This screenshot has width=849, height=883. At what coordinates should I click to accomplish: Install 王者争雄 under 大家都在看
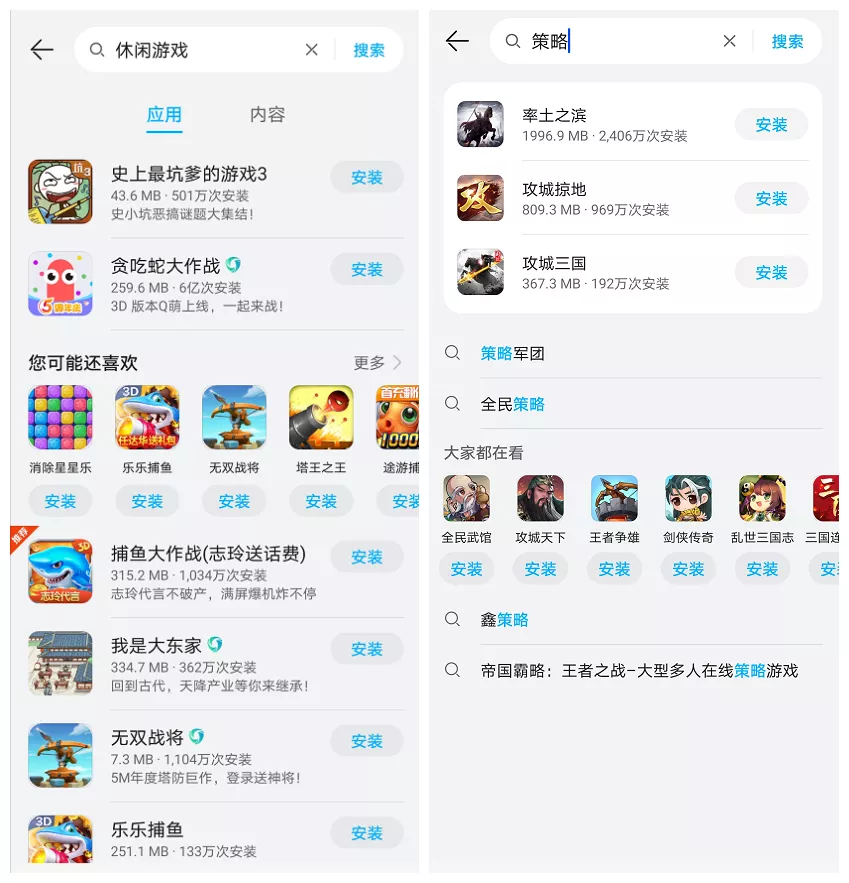click(x=614, y=569)
